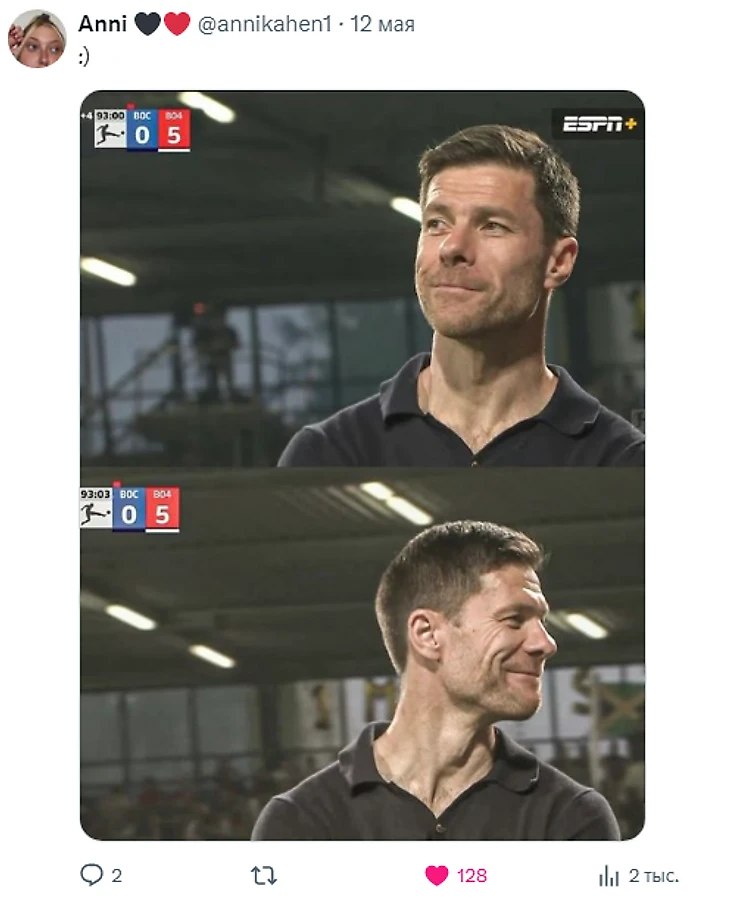Open the @annikahen1 profile handle

pos(265,24)
